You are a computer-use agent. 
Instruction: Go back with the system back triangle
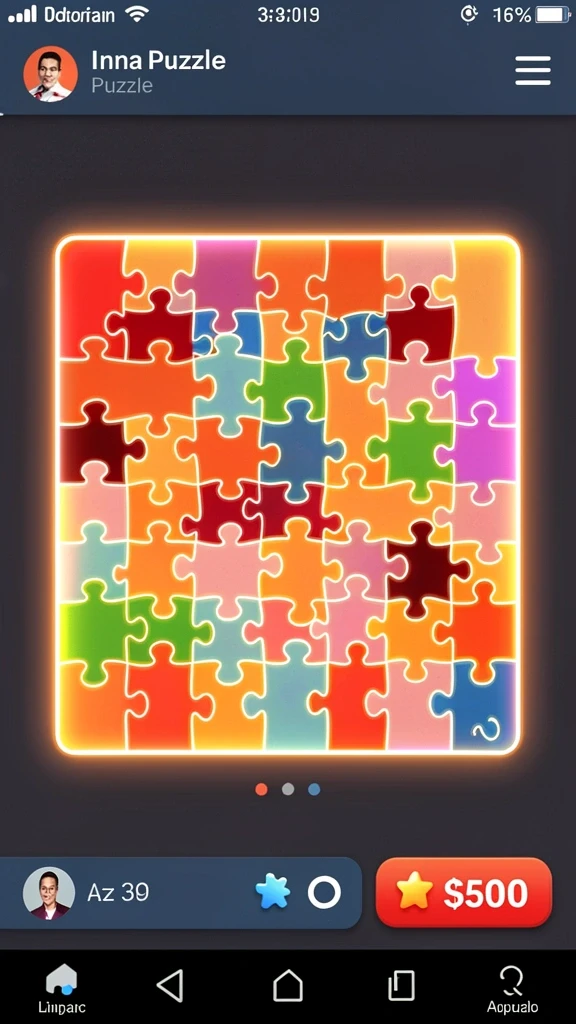(x=171, y=985)
